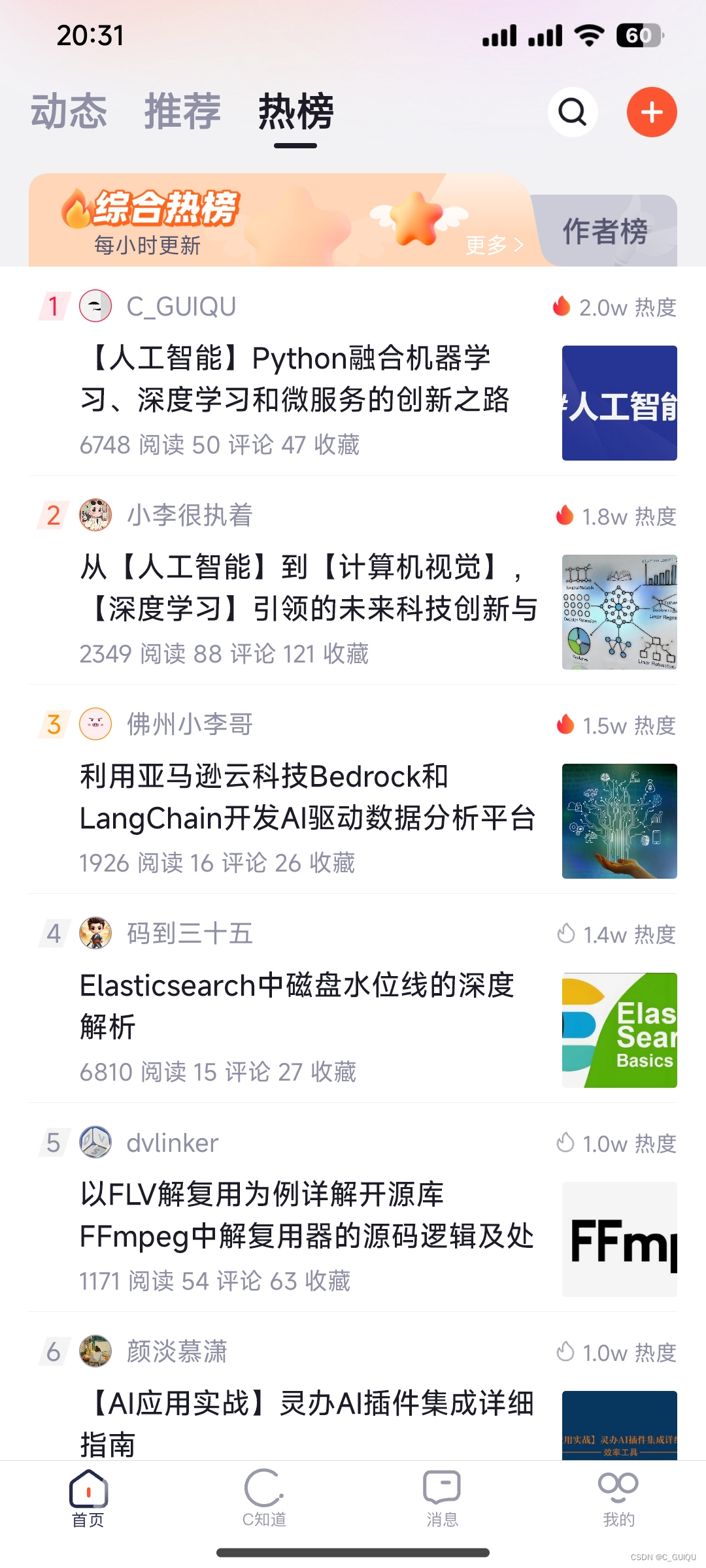View the FFmpeg解复用器 article by dvlinker
Screen dimensions: 706x1568
[307, 1215]
